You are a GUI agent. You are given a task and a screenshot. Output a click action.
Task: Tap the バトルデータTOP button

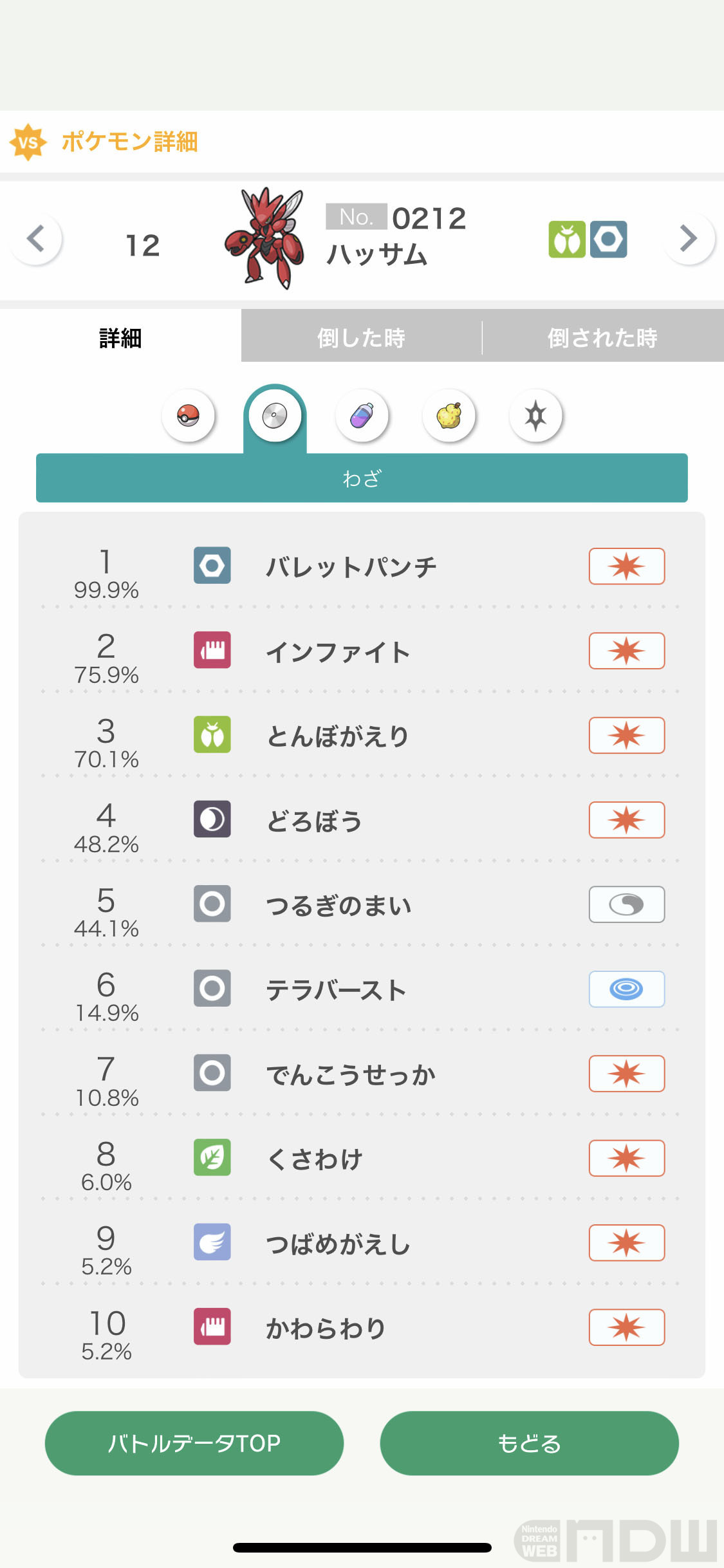194,1443
